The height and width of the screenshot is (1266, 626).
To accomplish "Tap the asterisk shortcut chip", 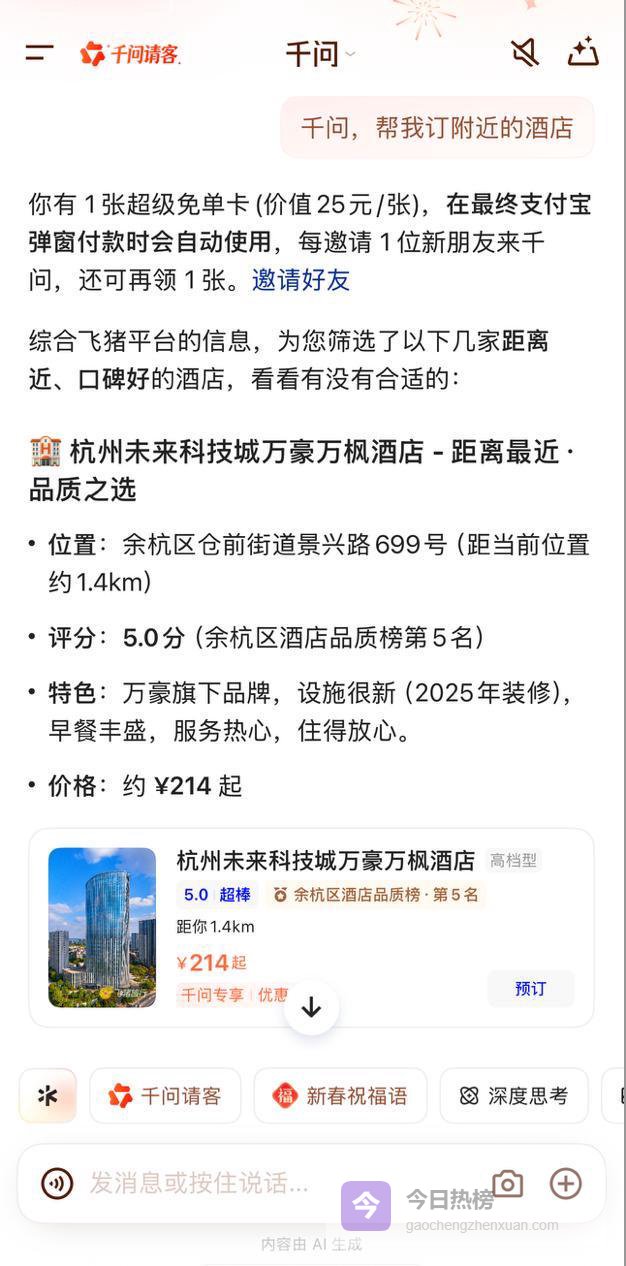I will point(48,1096).
